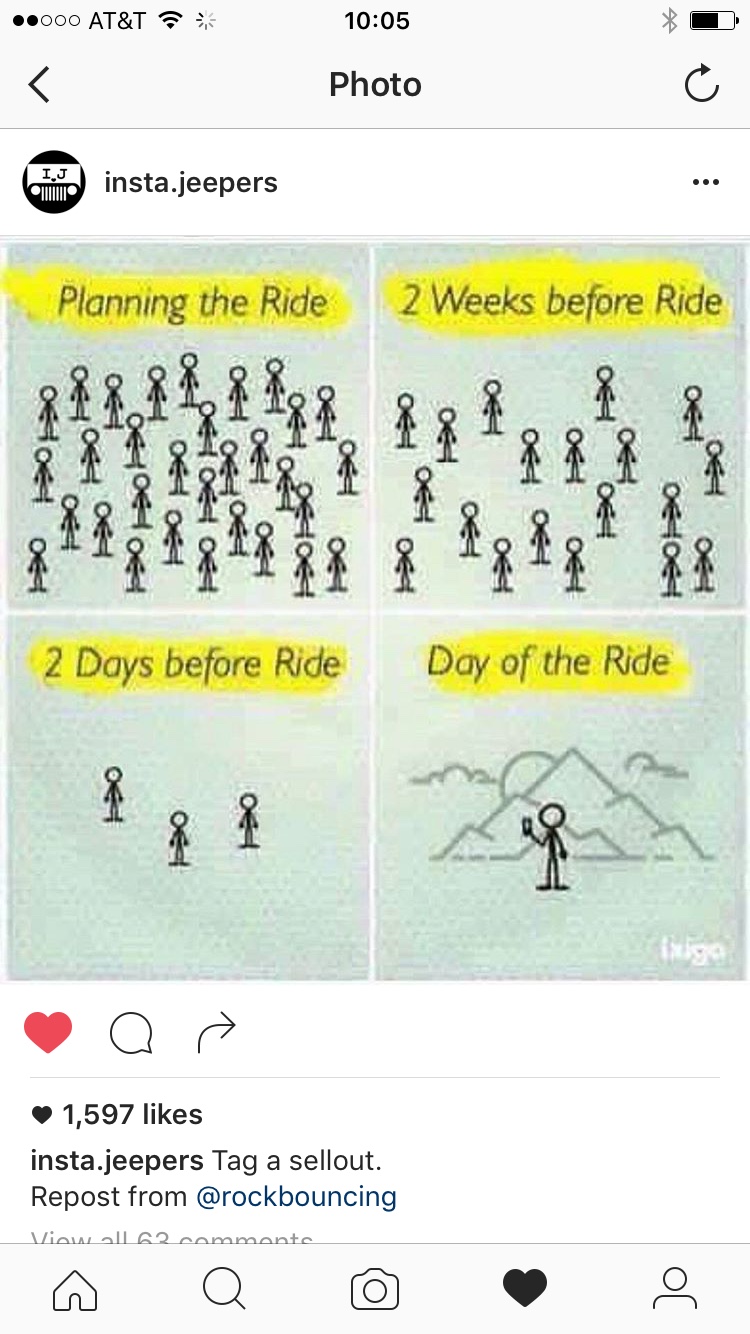
Task: Open the Camera tab
Action: (375, 1289)
